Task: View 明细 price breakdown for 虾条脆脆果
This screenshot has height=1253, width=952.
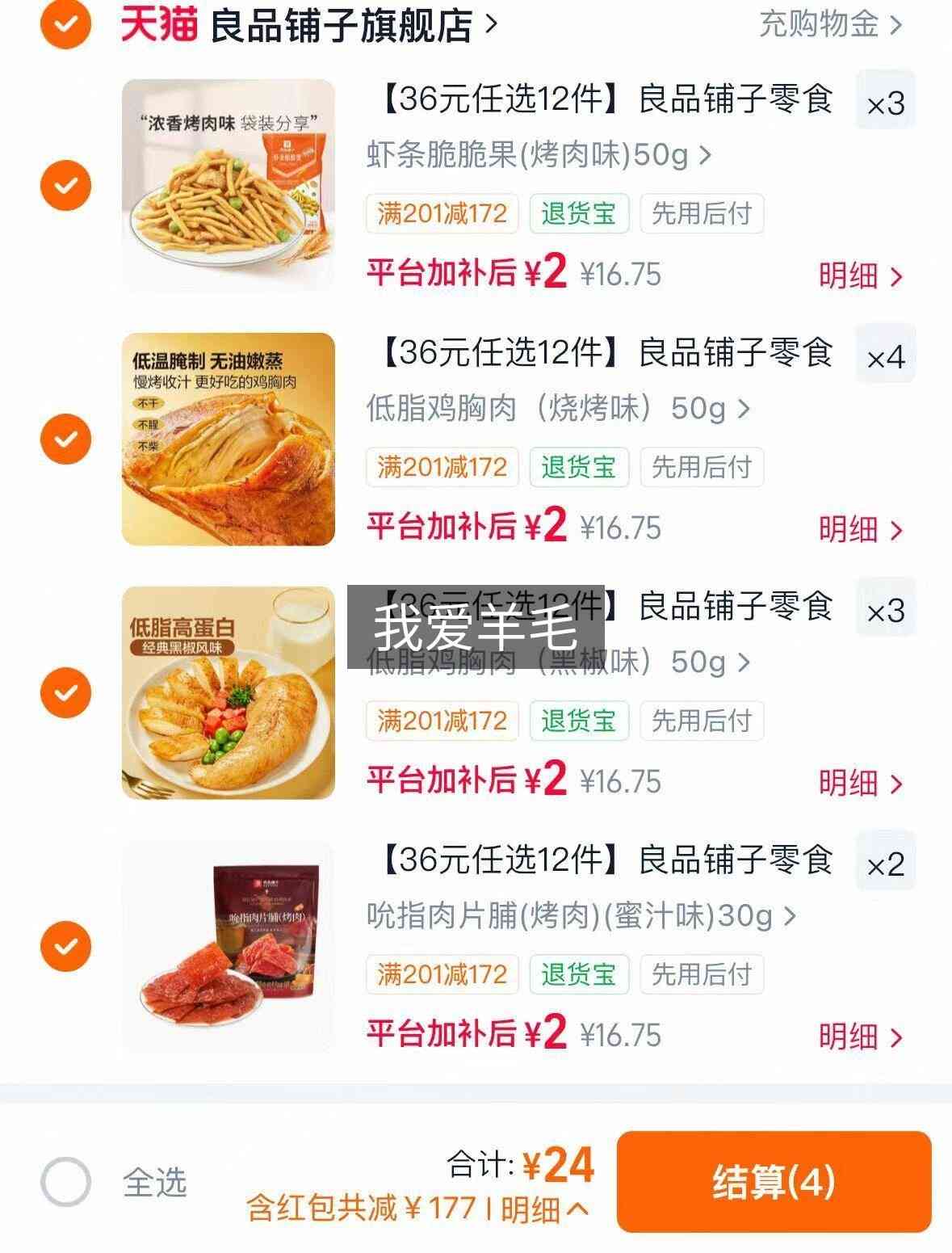Action: point(861,276)
